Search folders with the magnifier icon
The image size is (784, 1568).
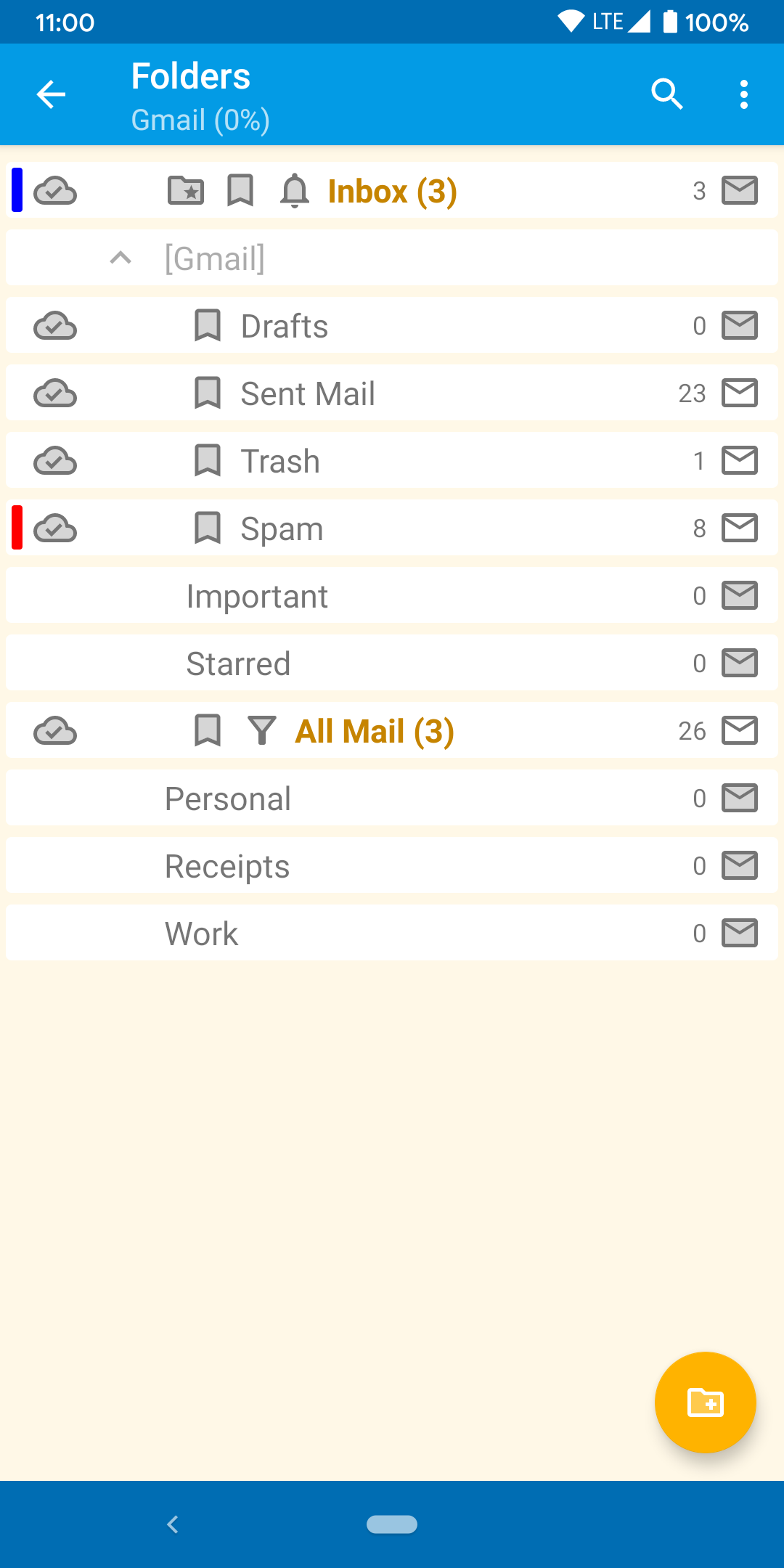667,94
